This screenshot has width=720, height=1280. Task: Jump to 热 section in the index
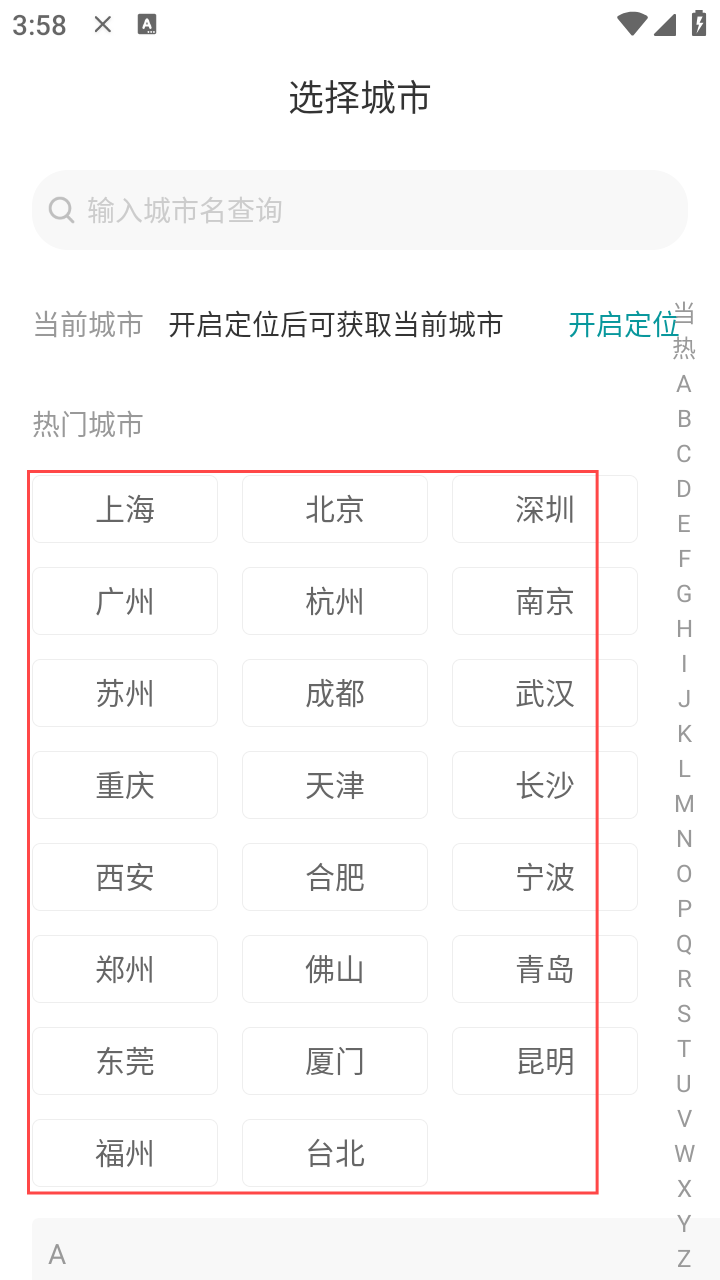click(684, 348)
